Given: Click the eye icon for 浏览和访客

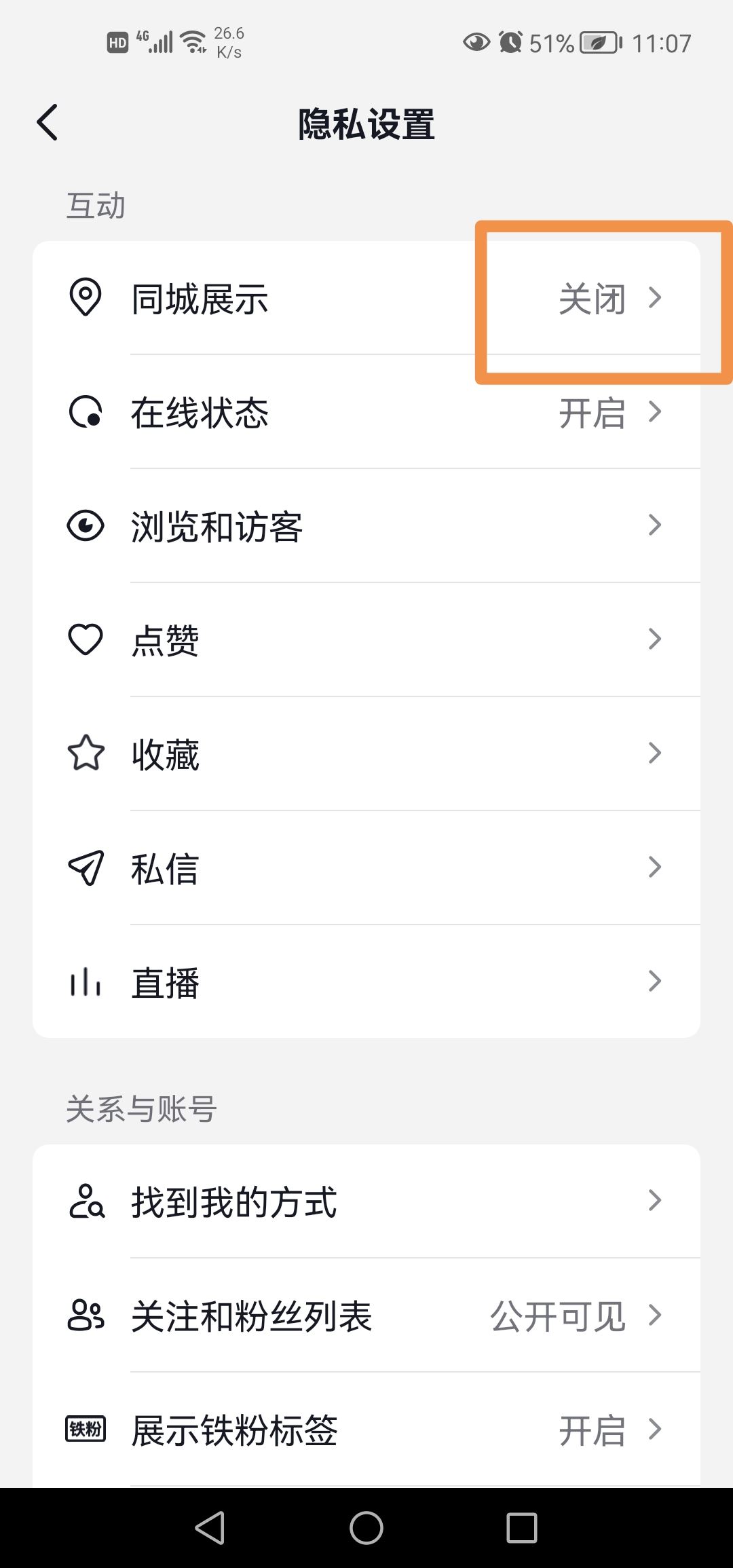Looking at the screenshot, I should click(86, 526).
